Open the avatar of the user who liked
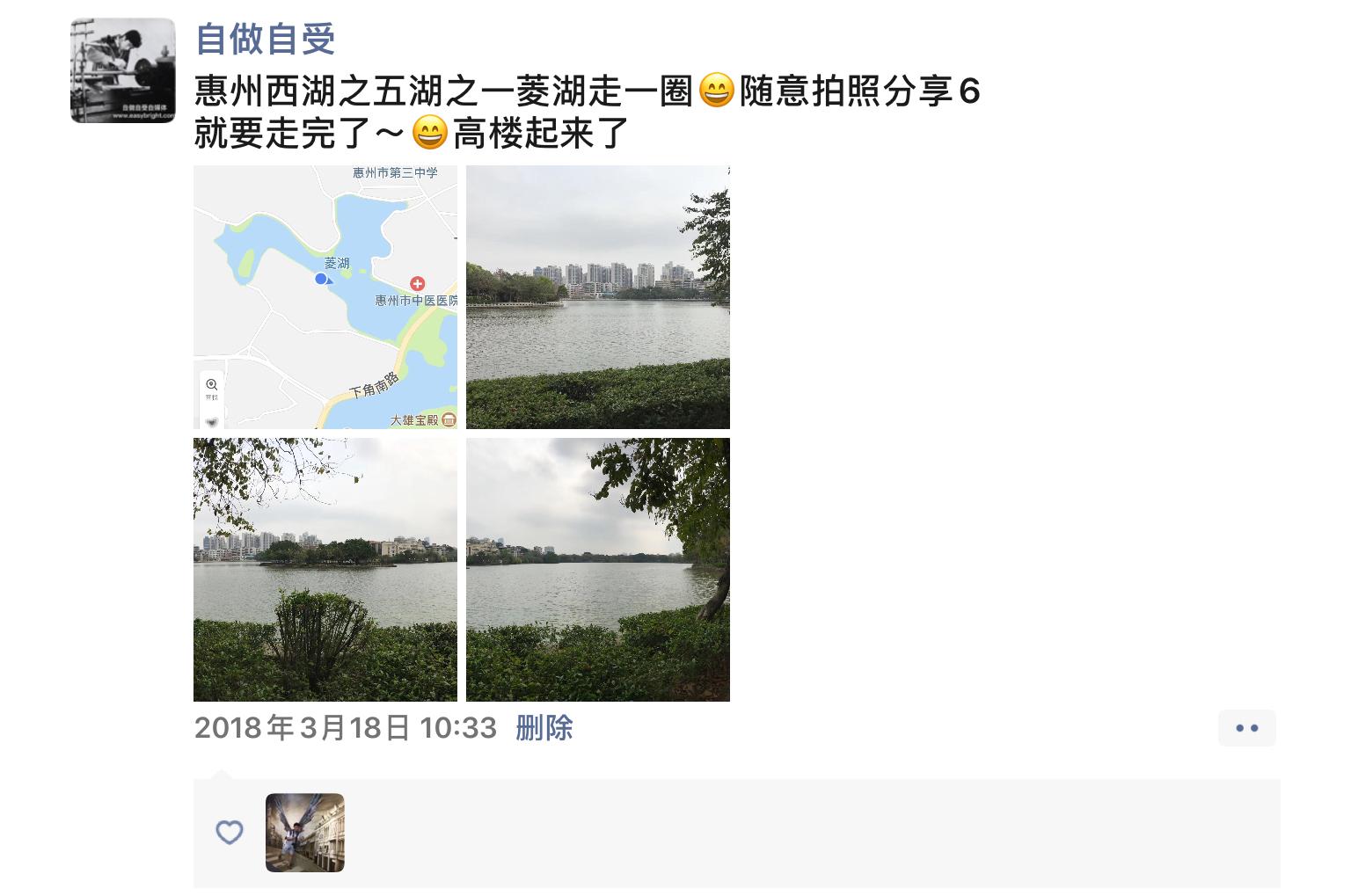The image size is (1351, 896). pos(305,833)
